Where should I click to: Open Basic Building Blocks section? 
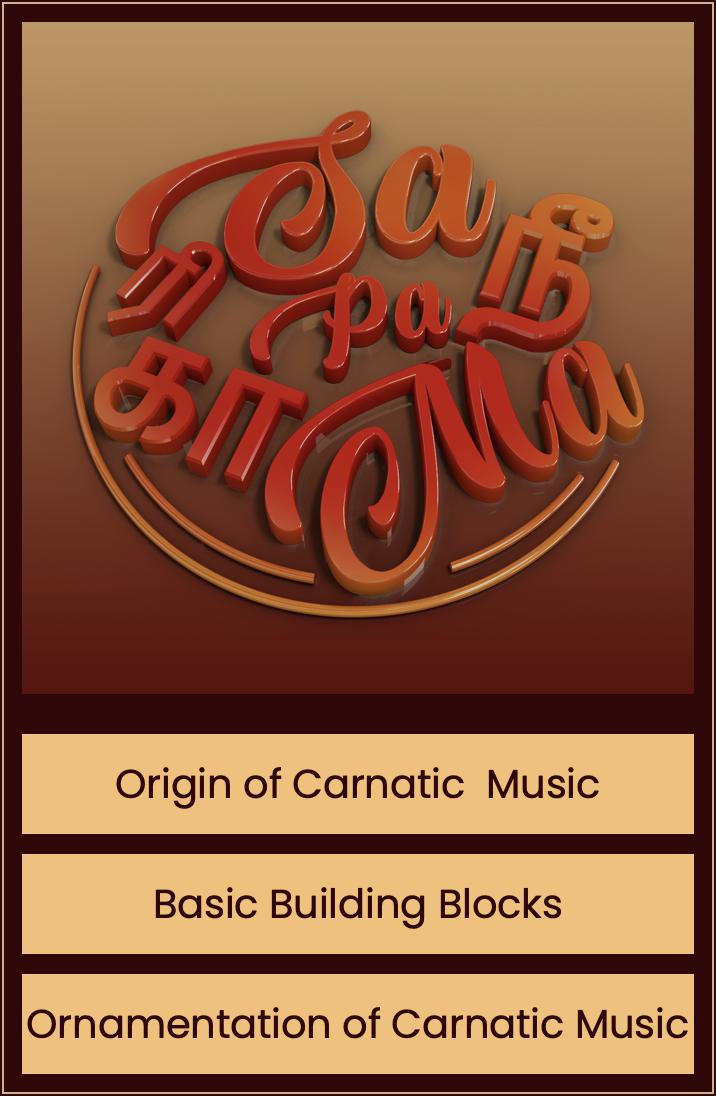tap(357, 904)
